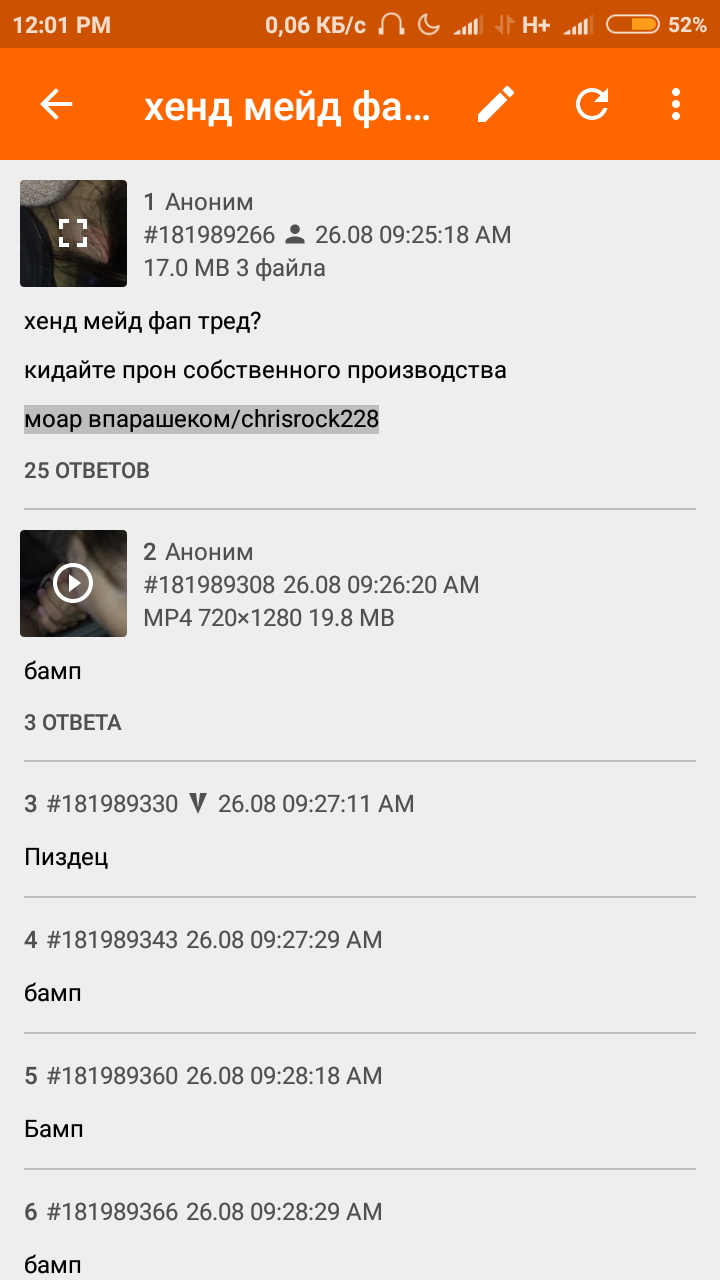This screenshot has height=1280, width=720.
Task: Go back using the arrow icon
Action: tap(57, 104)
